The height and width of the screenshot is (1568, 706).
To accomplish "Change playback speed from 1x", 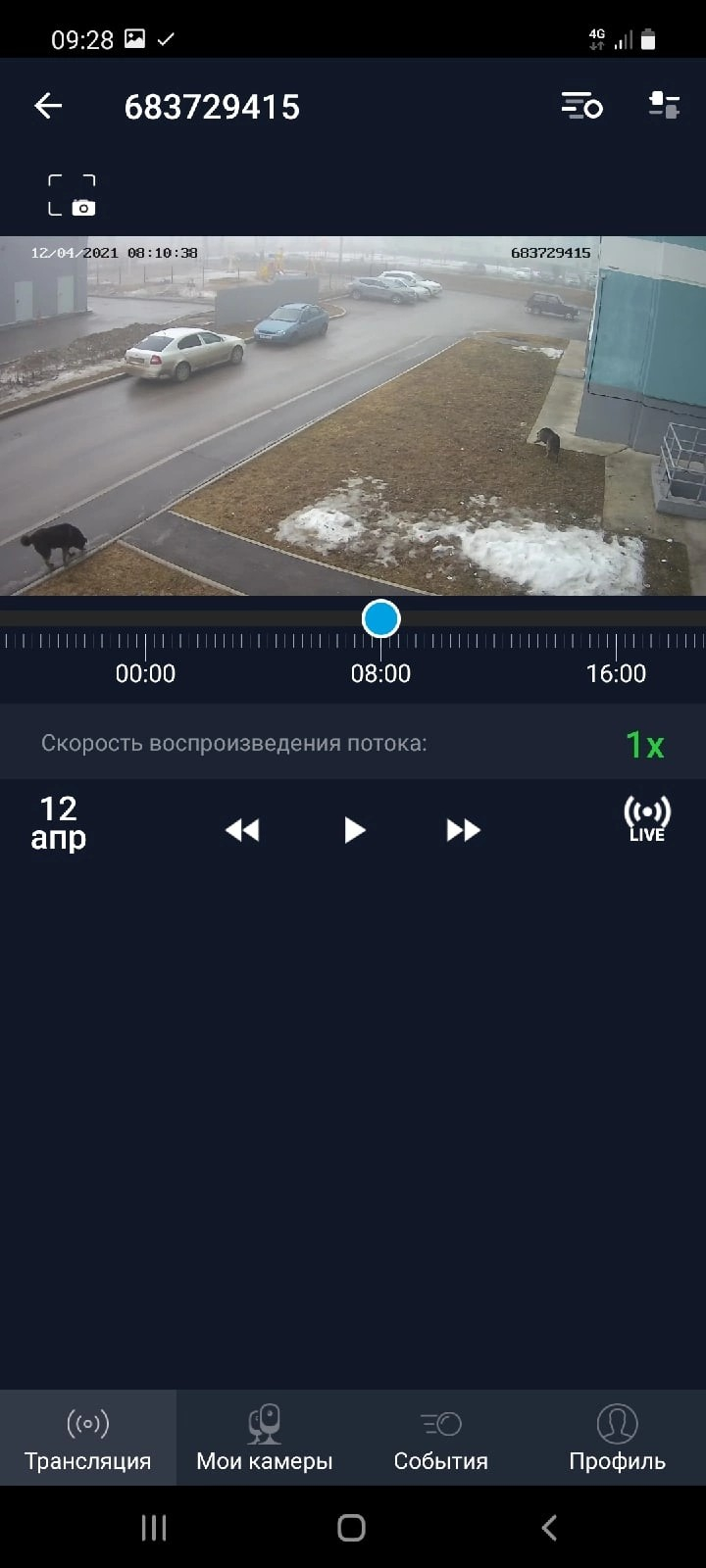I will (645, 745).
